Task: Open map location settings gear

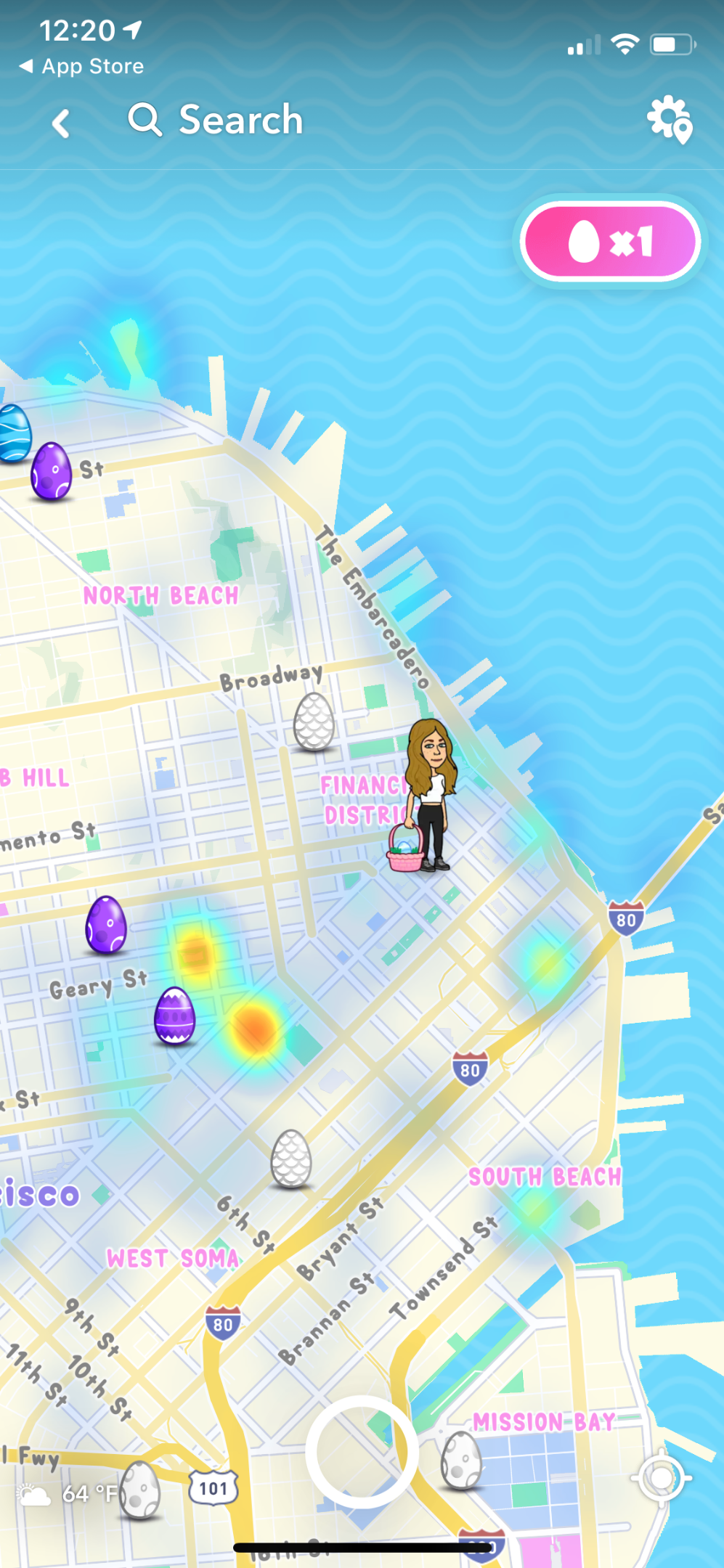Action: coord(670,120)
